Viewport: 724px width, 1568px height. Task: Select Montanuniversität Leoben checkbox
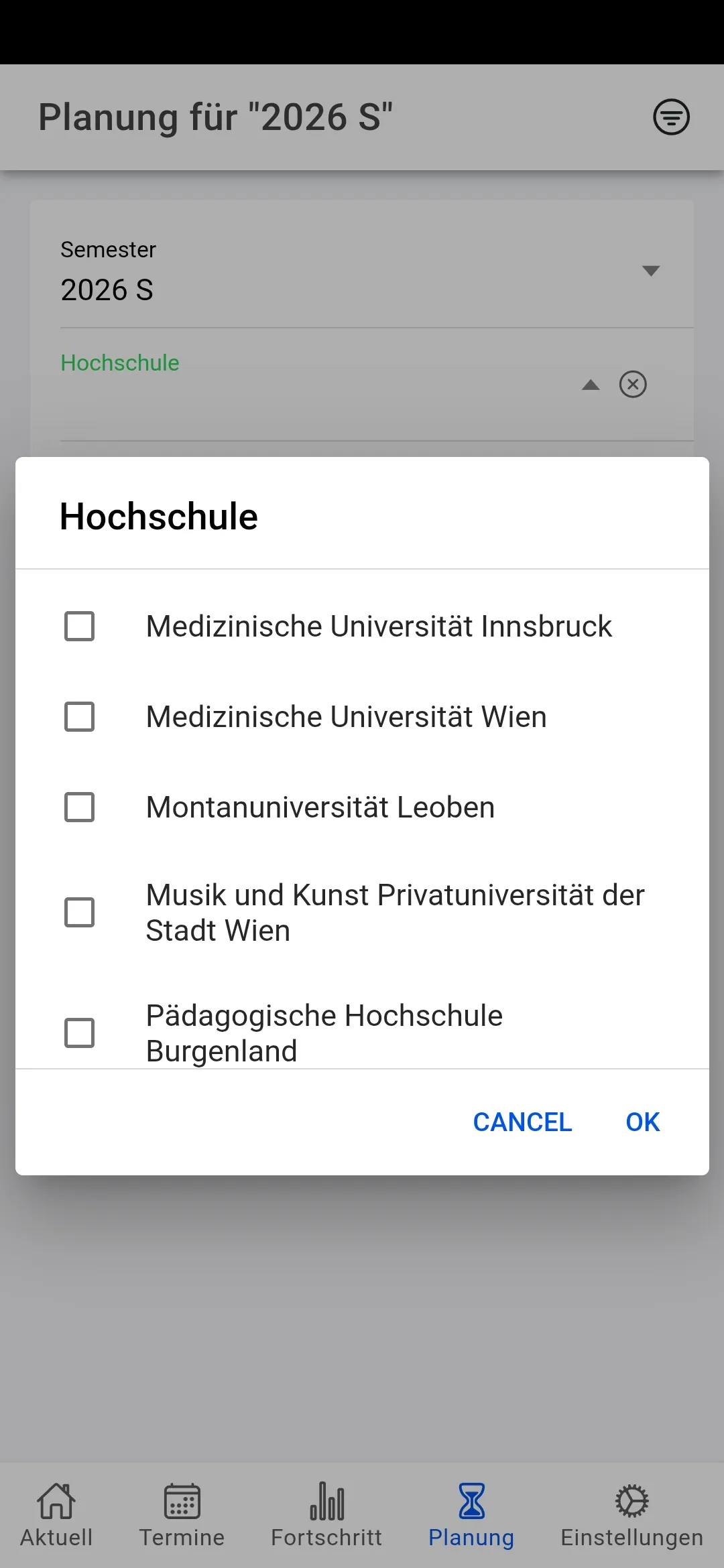click(78, 807)
